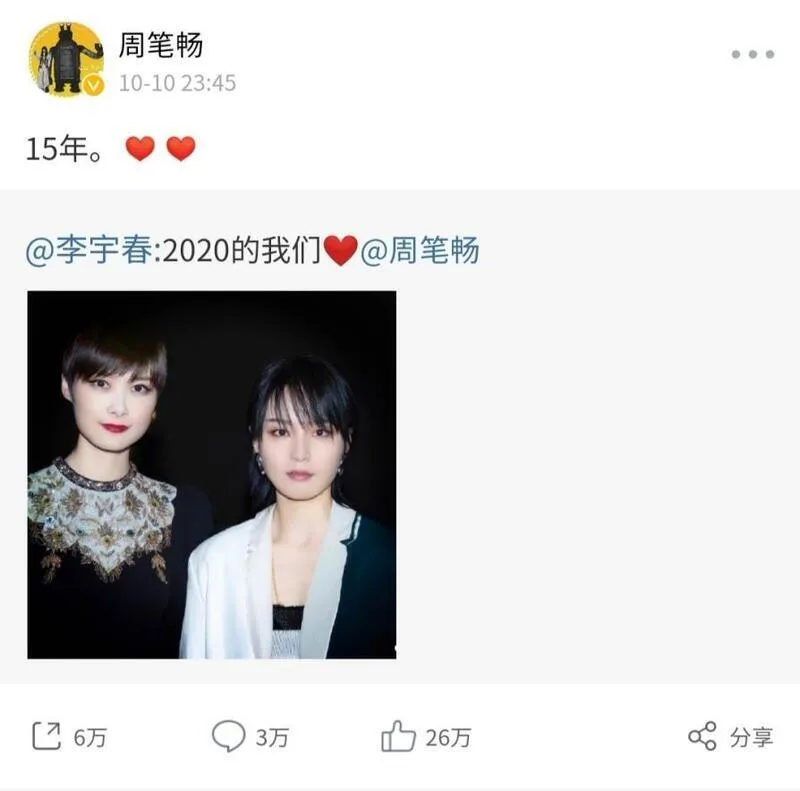Screen dimensions: 800x791
Task: Like this post with the thumbs up
Action: point(425,738)
